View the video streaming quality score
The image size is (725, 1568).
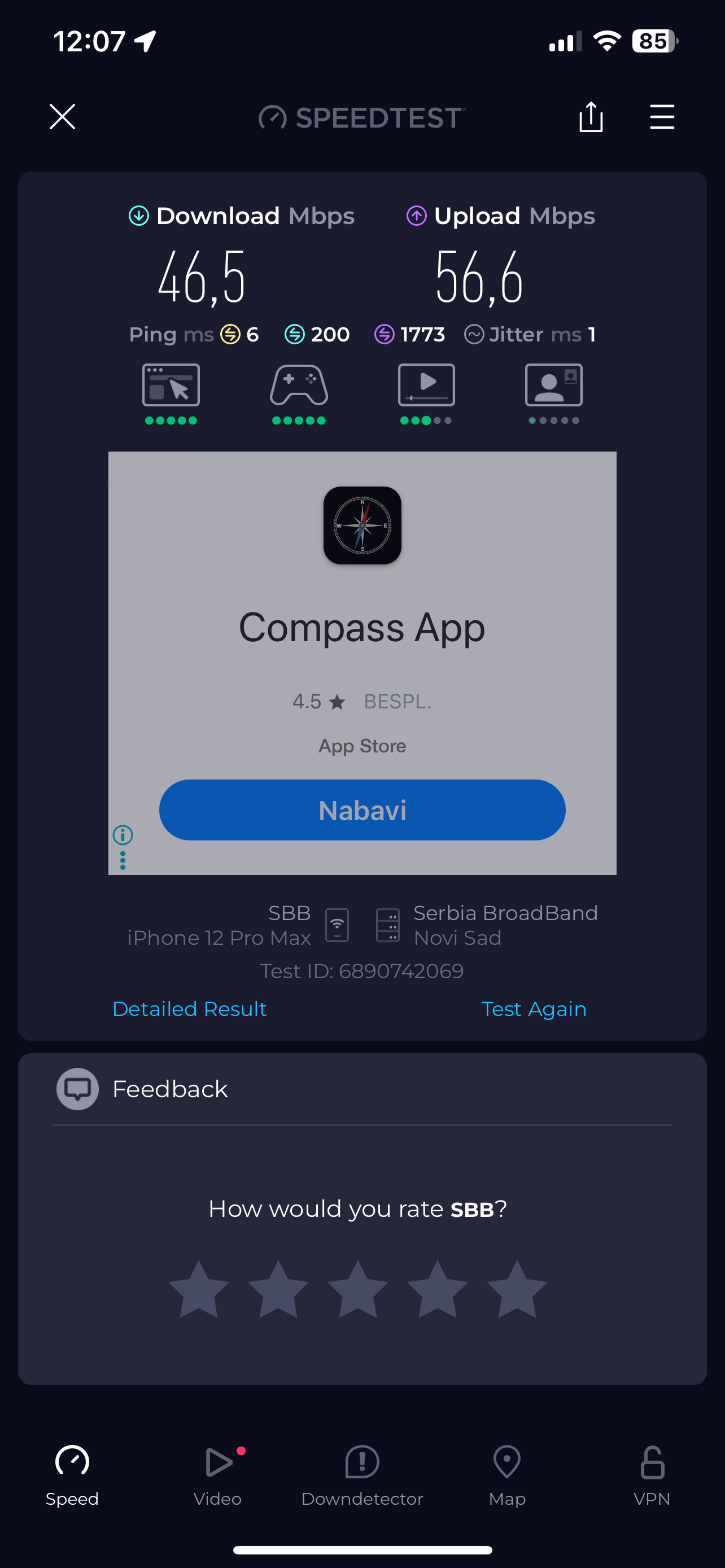(426, 393)
